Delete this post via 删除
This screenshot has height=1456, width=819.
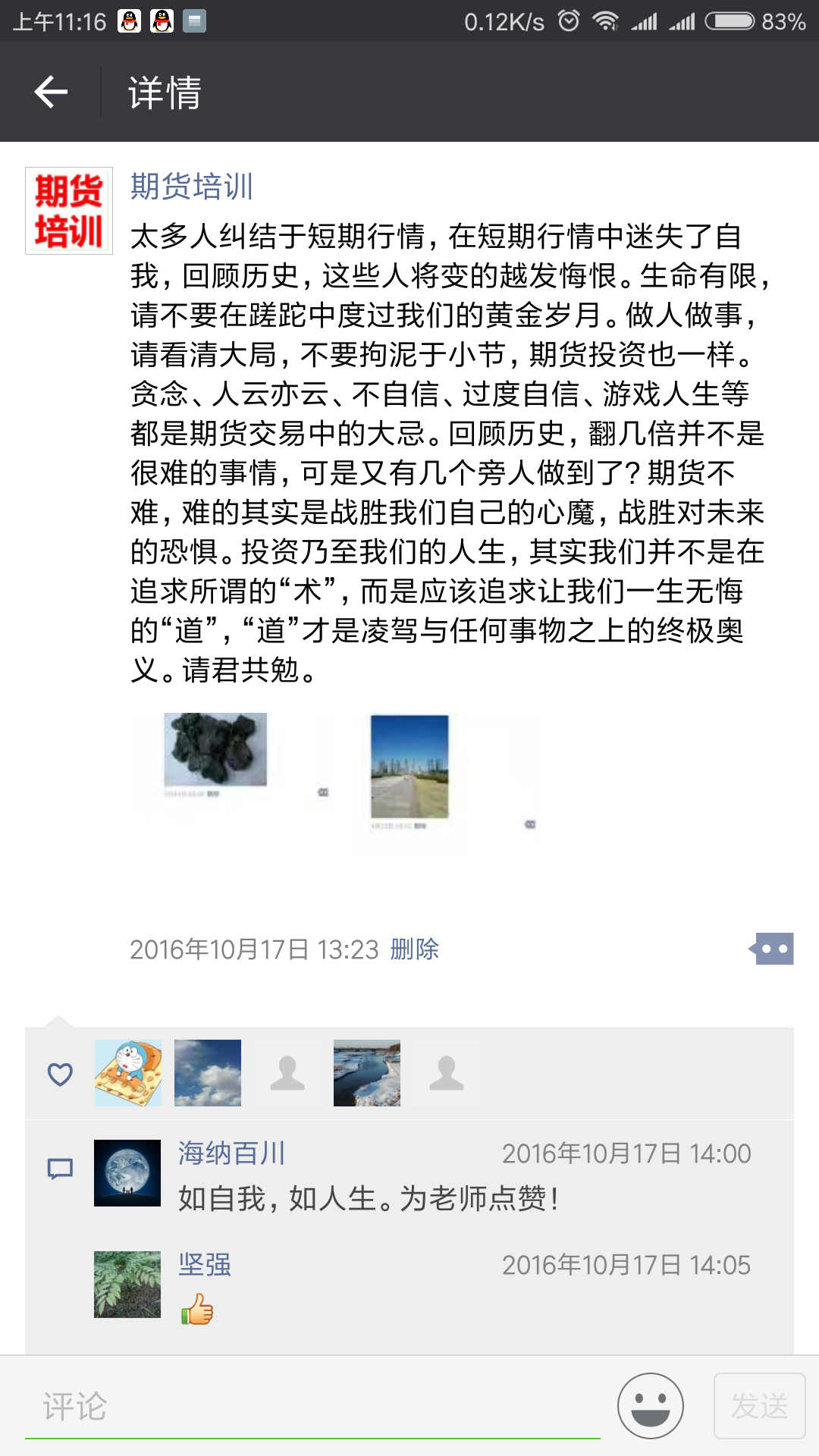point(415,949)
